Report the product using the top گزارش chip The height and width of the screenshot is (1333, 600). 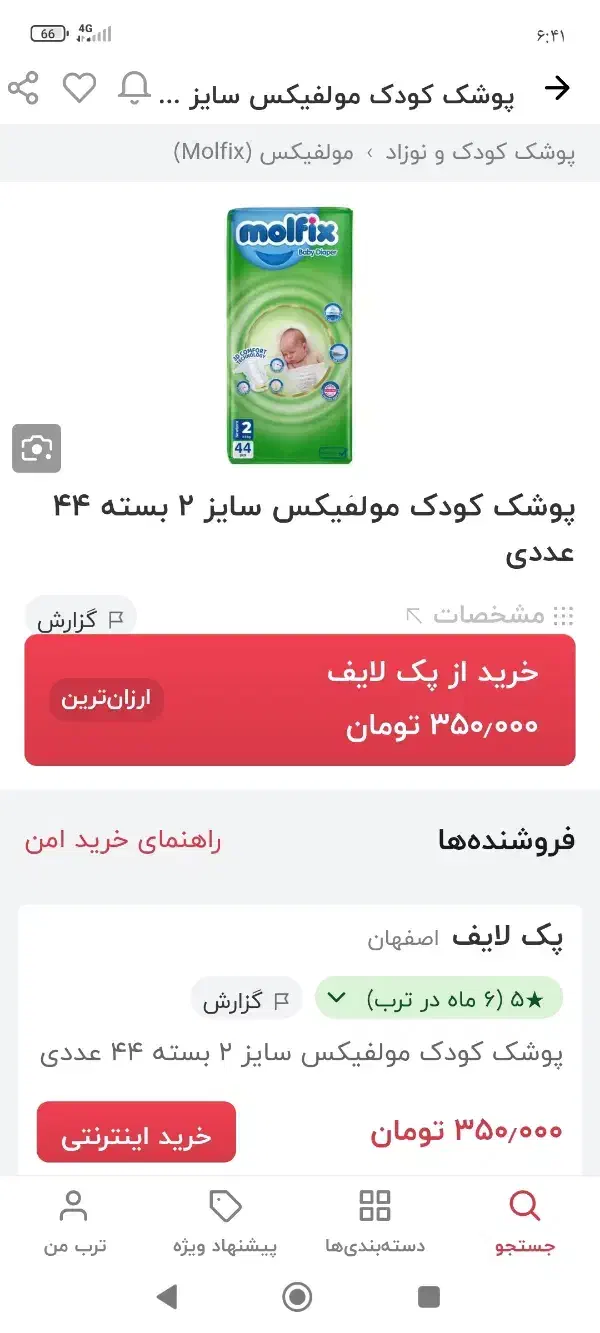point(81,619)
